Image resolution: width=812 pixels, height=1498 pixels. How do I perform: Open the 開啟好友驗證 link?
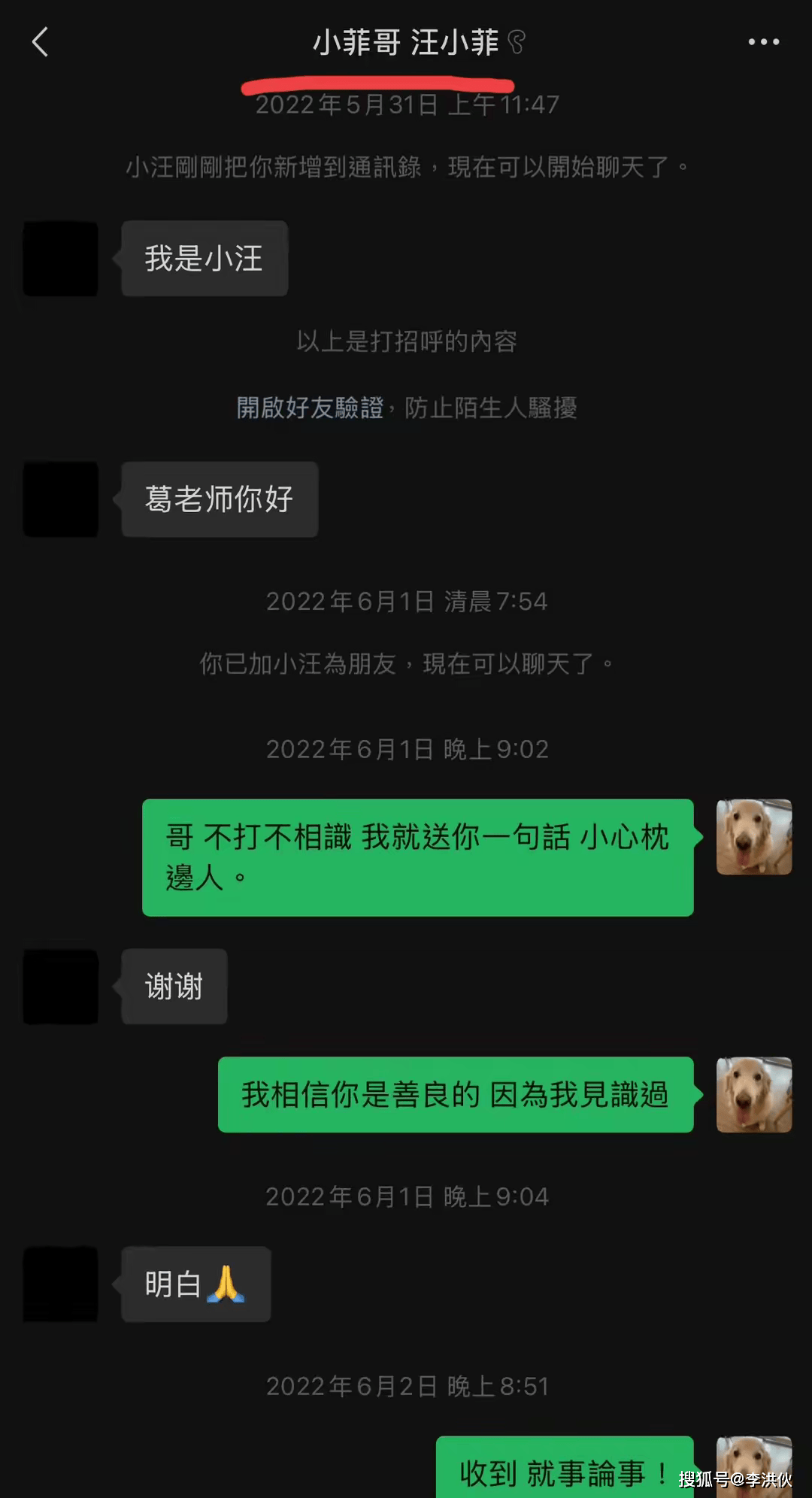tap(310, 408)
